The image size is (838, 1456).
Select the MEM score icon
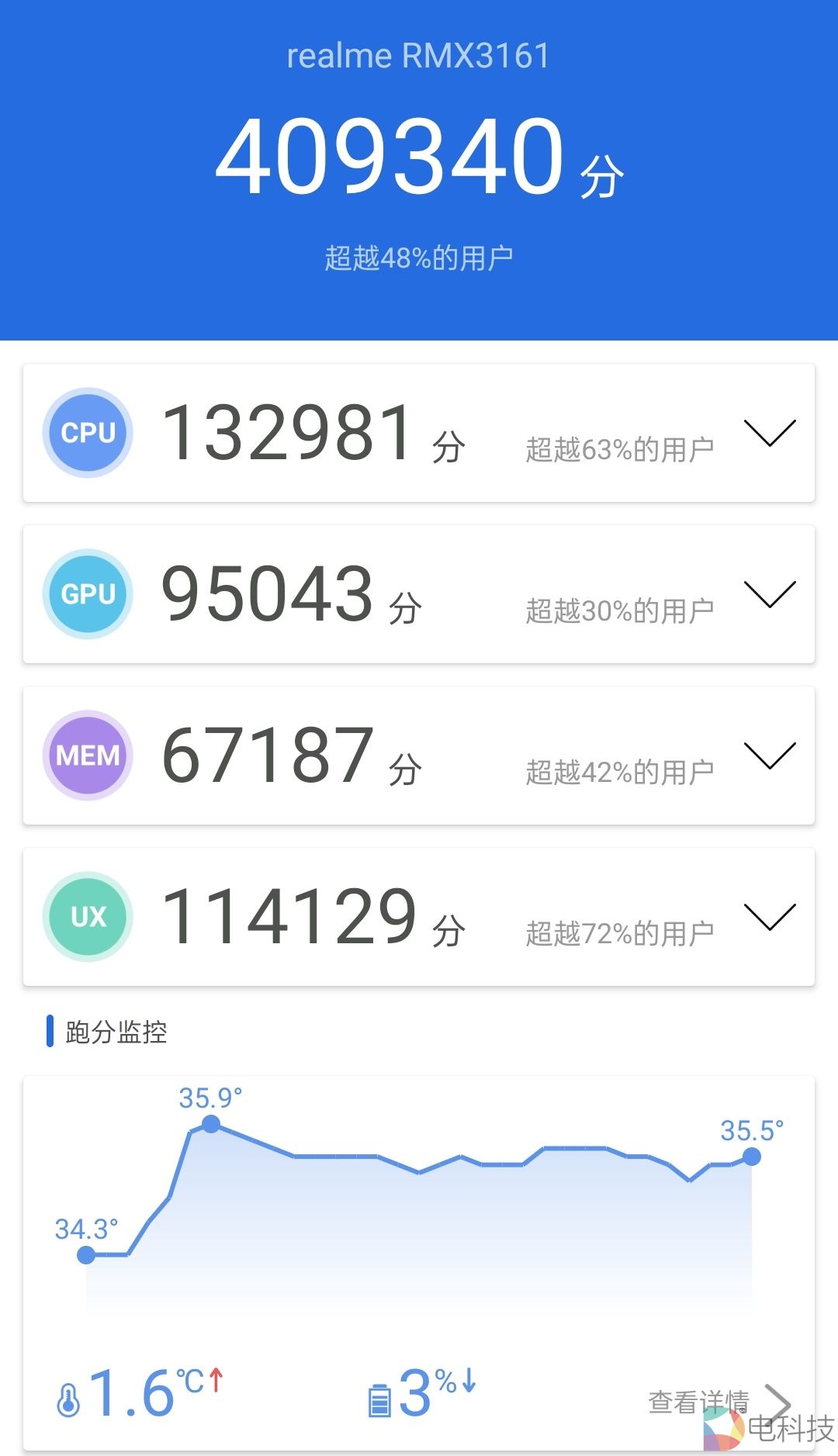pyautogui.click(x=88, y=754)
